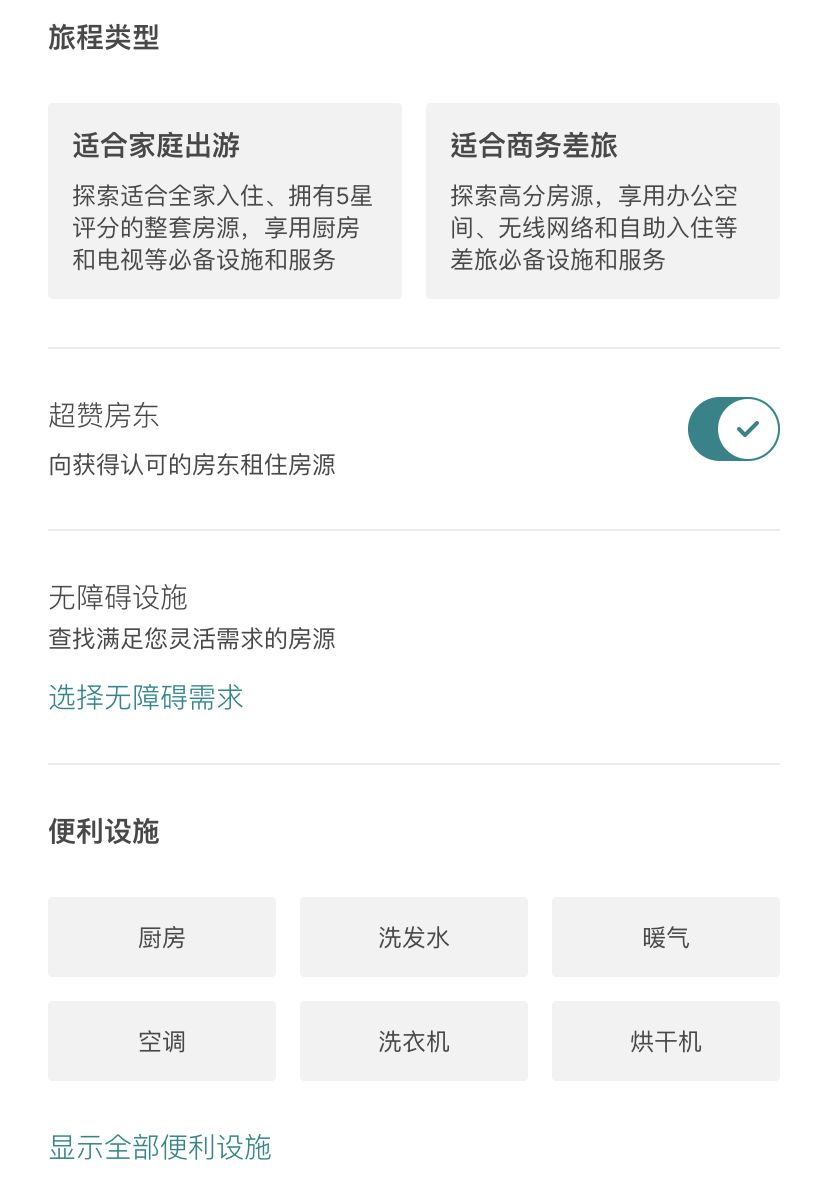Select the 空调 amenity
Image resolution: width=828 pixels, height=1204 pixels.
tap(161, 1041)
